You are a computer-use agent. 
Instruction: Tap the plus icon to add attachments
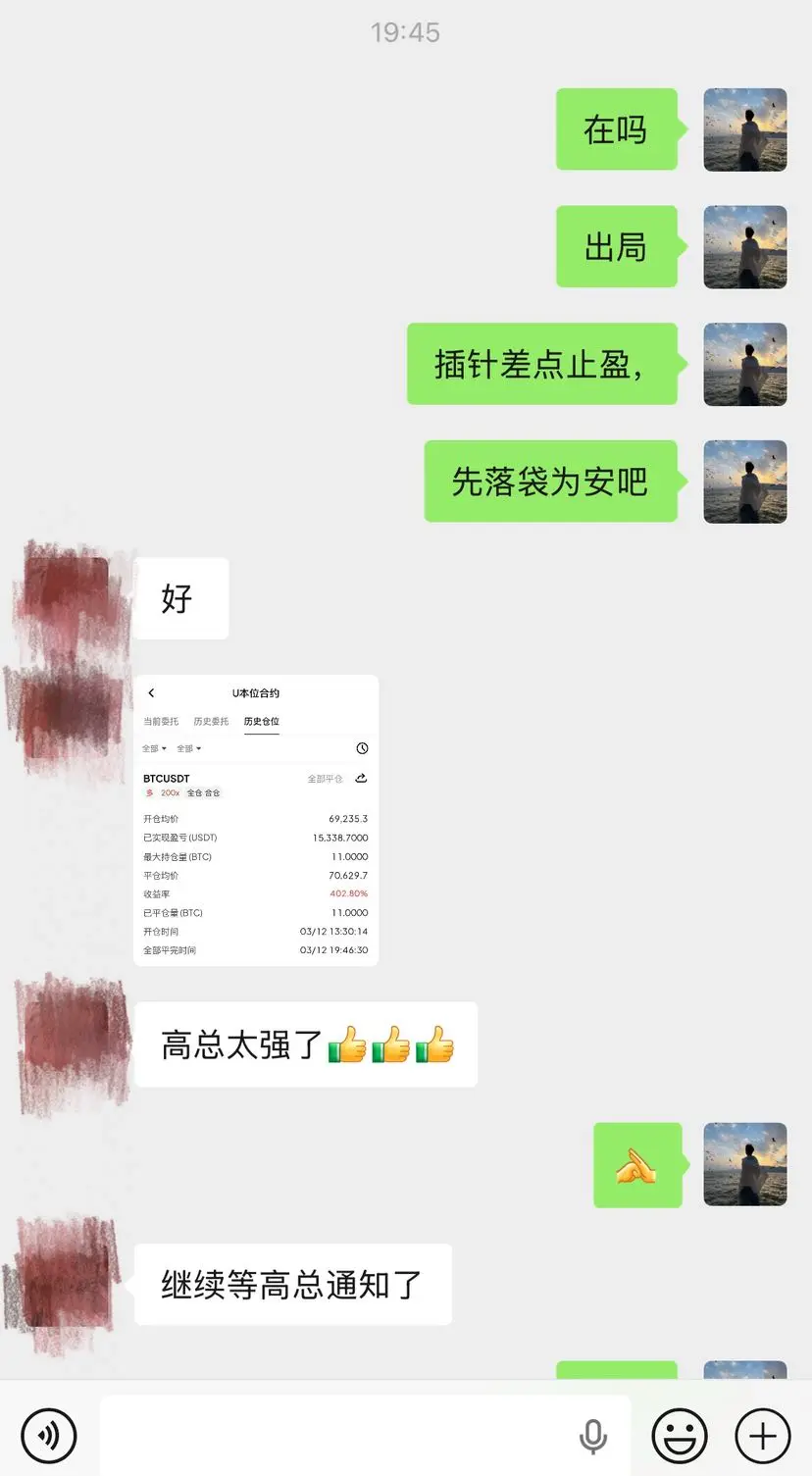[762, 1434]
